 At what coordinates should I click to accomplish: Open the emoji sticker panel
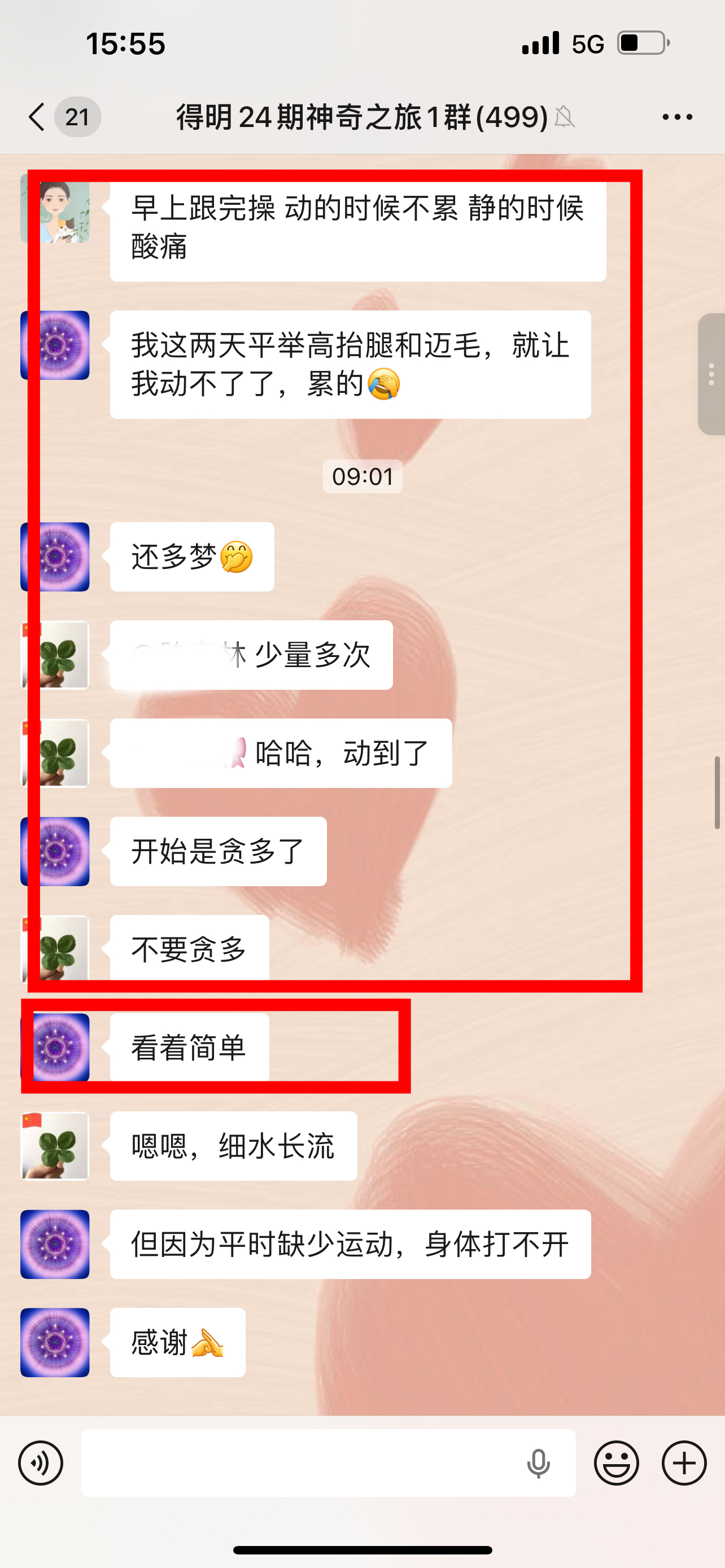click(616, 1462)
